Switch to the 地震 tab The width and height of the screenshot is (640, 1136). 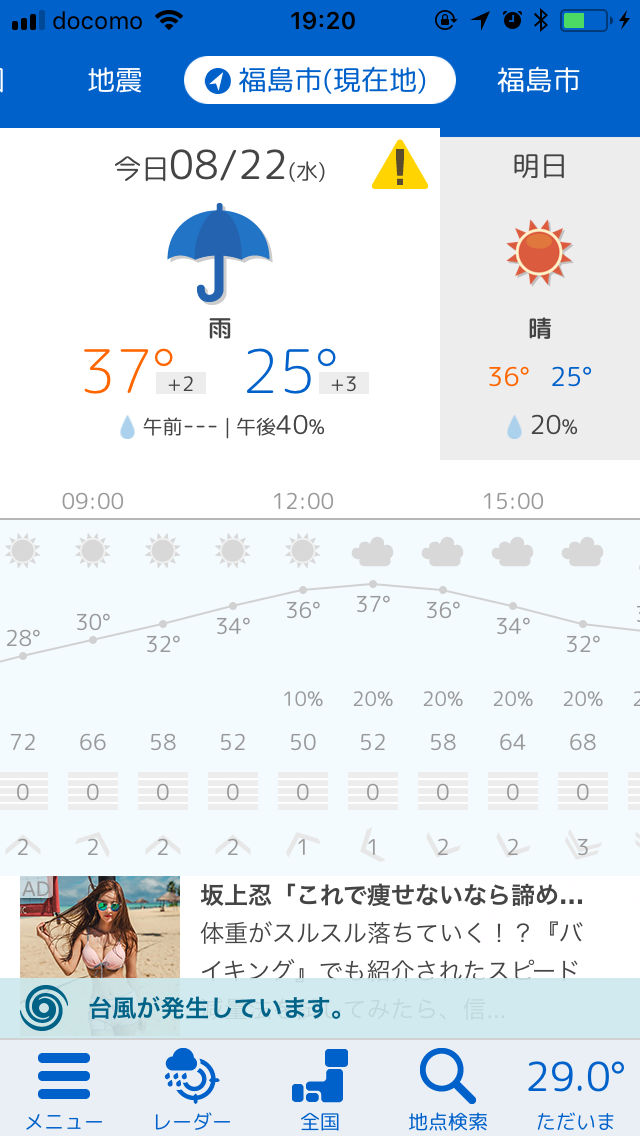point(115,81)
